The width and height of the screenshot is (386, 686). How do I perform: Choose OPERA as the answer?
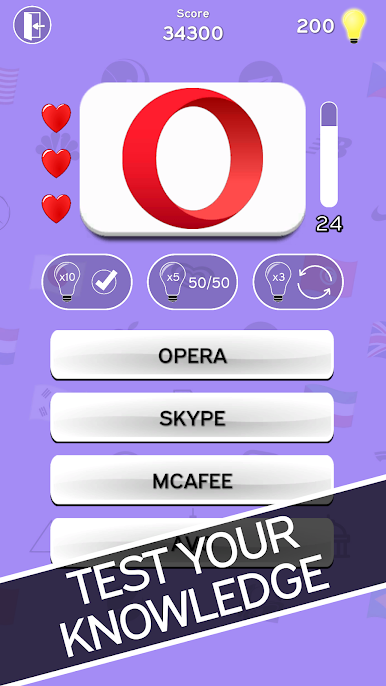pyautogui.click(x=192, y=355)
